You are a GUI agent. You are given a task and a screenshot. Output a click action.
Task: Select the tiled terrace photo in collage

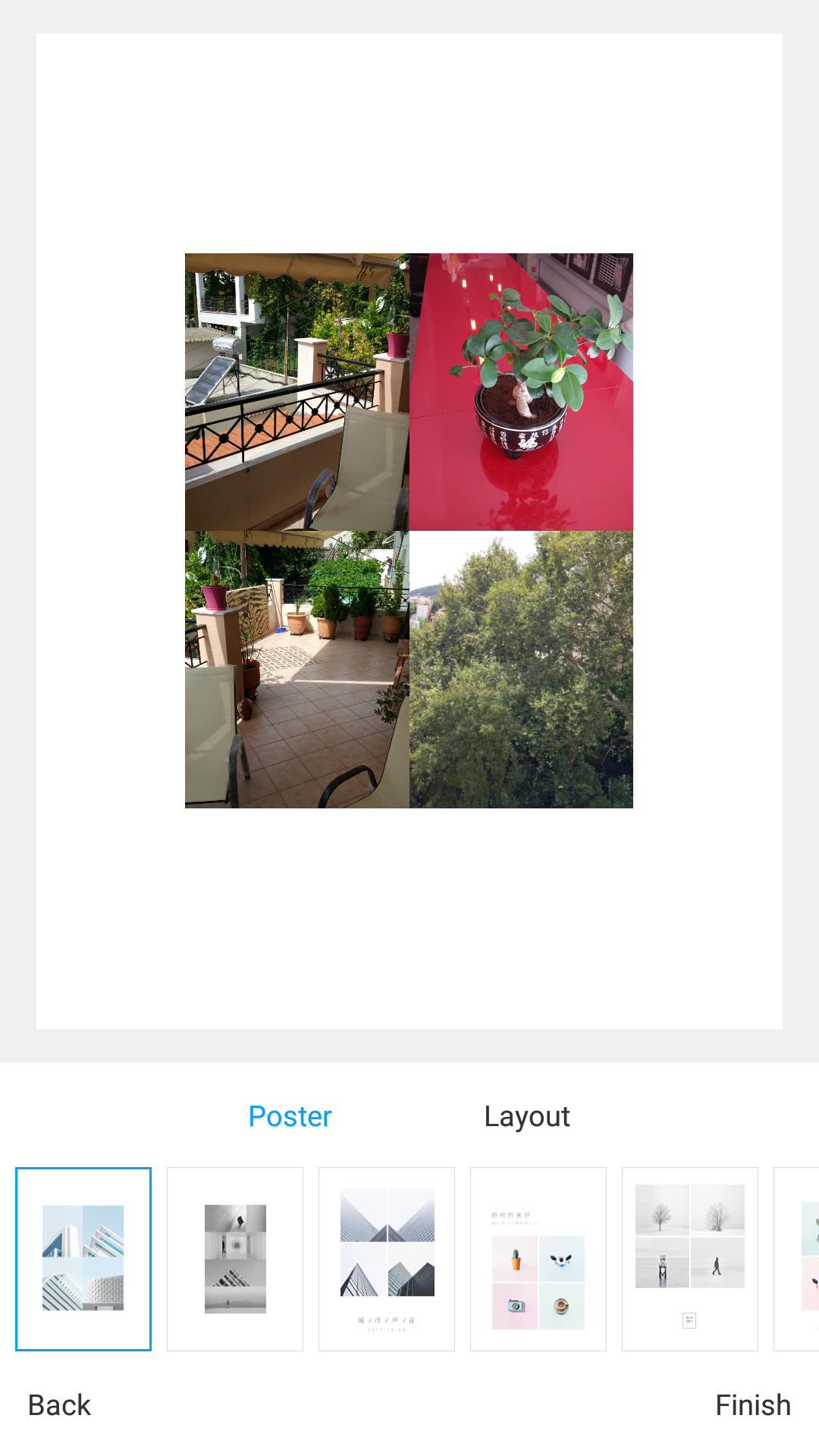[x=297, y=669]
